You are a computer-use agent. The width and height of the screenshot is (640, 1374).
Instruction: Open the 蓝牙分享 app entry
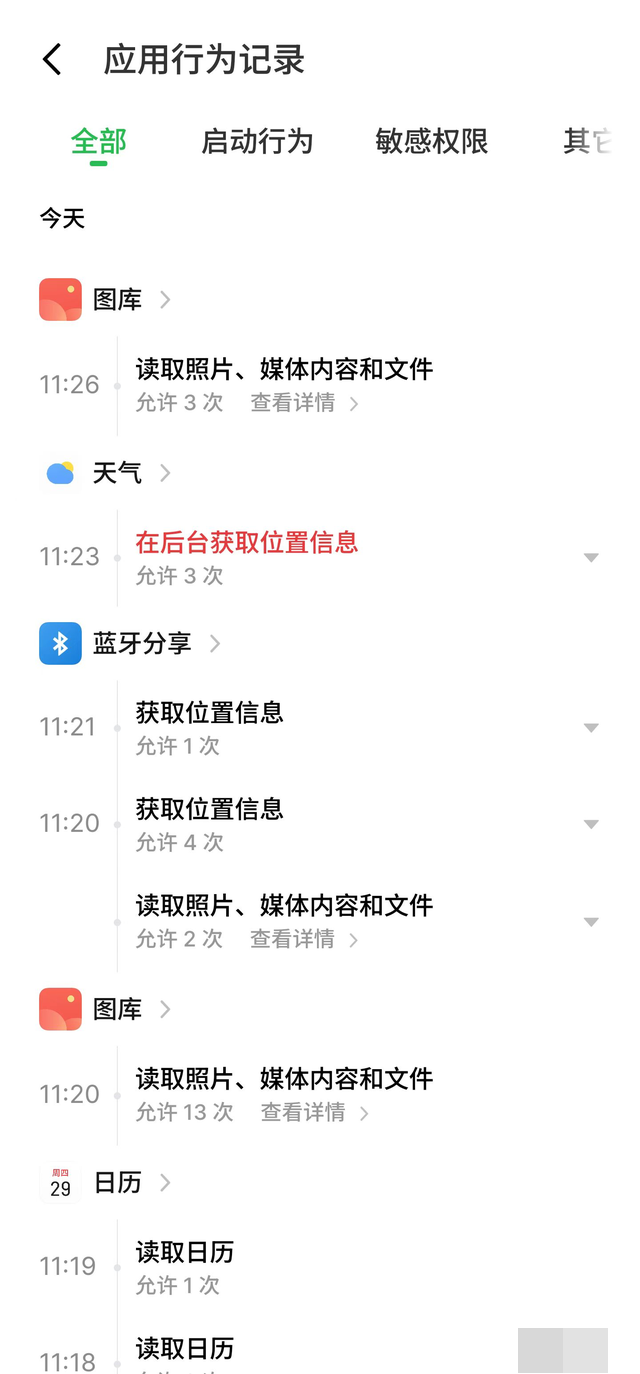(141, 643)
